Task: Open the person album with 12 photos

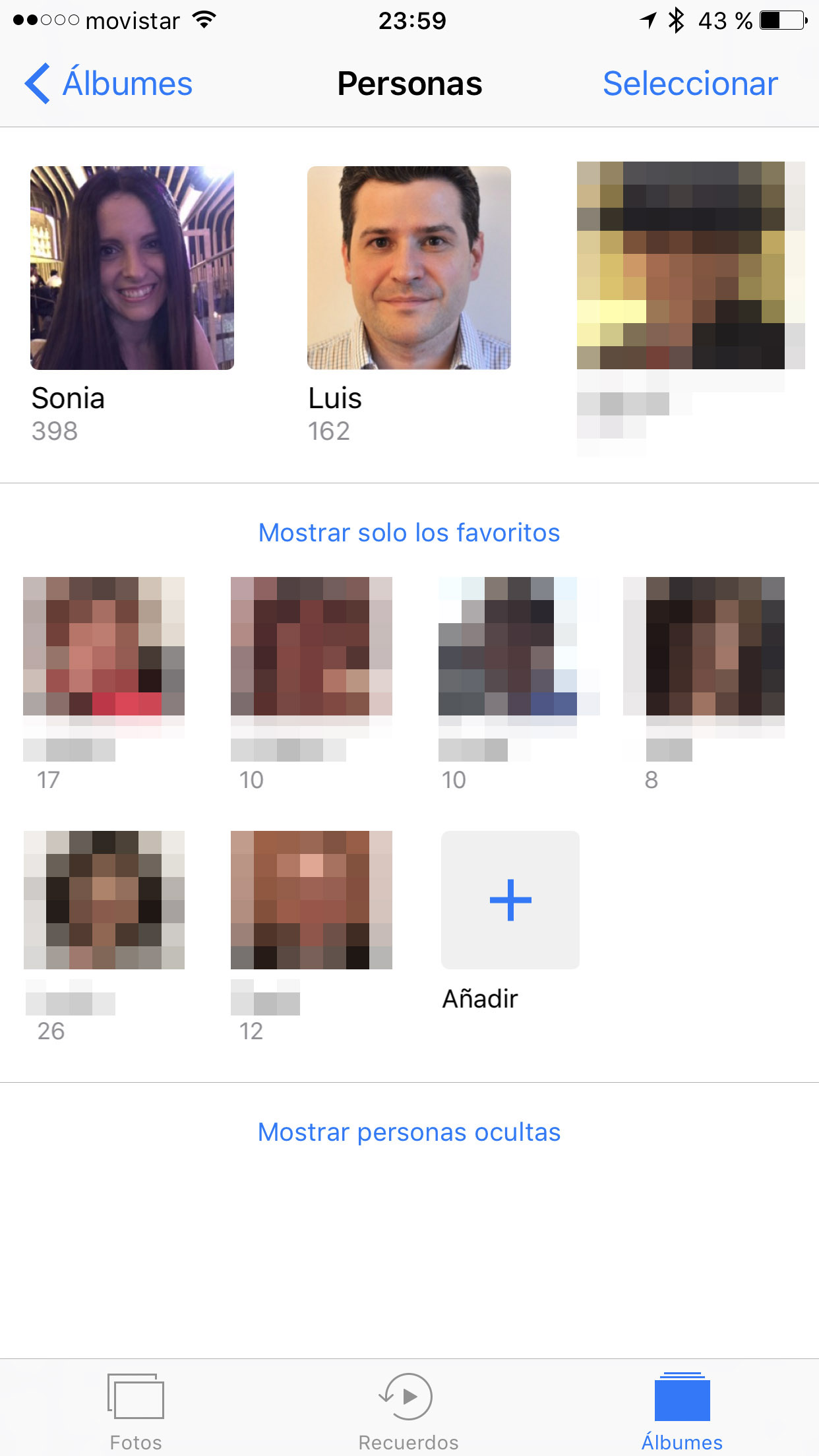Action: click(x=311, y=899)
